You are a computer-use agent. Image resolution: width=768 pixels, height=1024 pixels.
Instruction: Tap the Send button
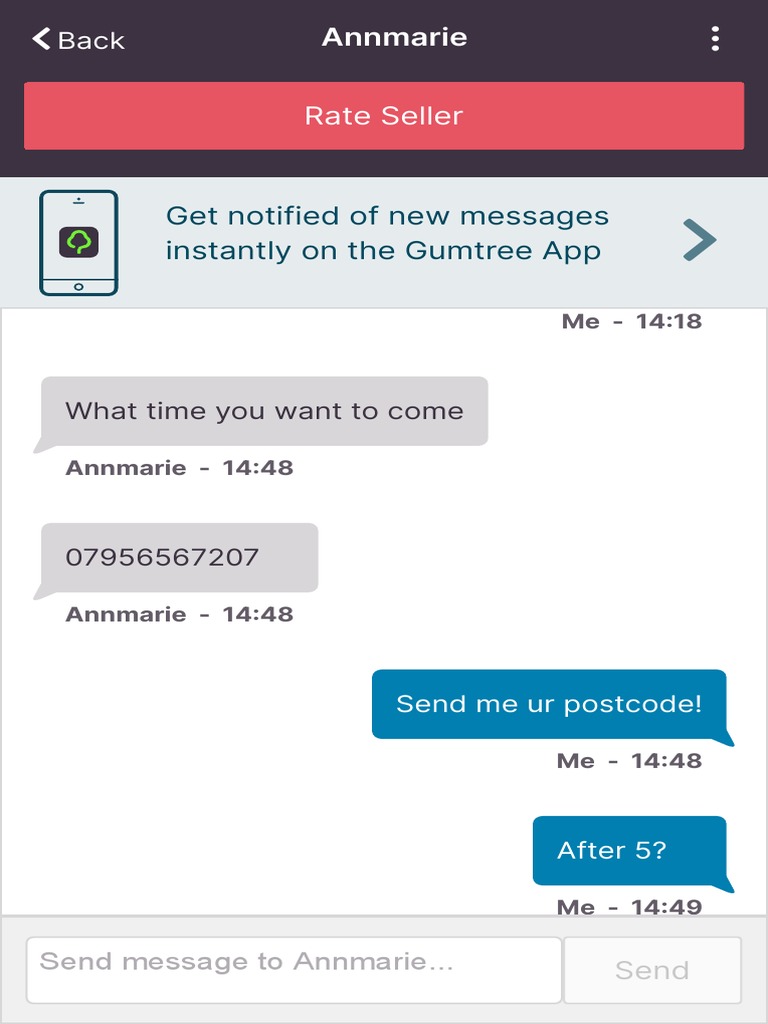(652, 970)
